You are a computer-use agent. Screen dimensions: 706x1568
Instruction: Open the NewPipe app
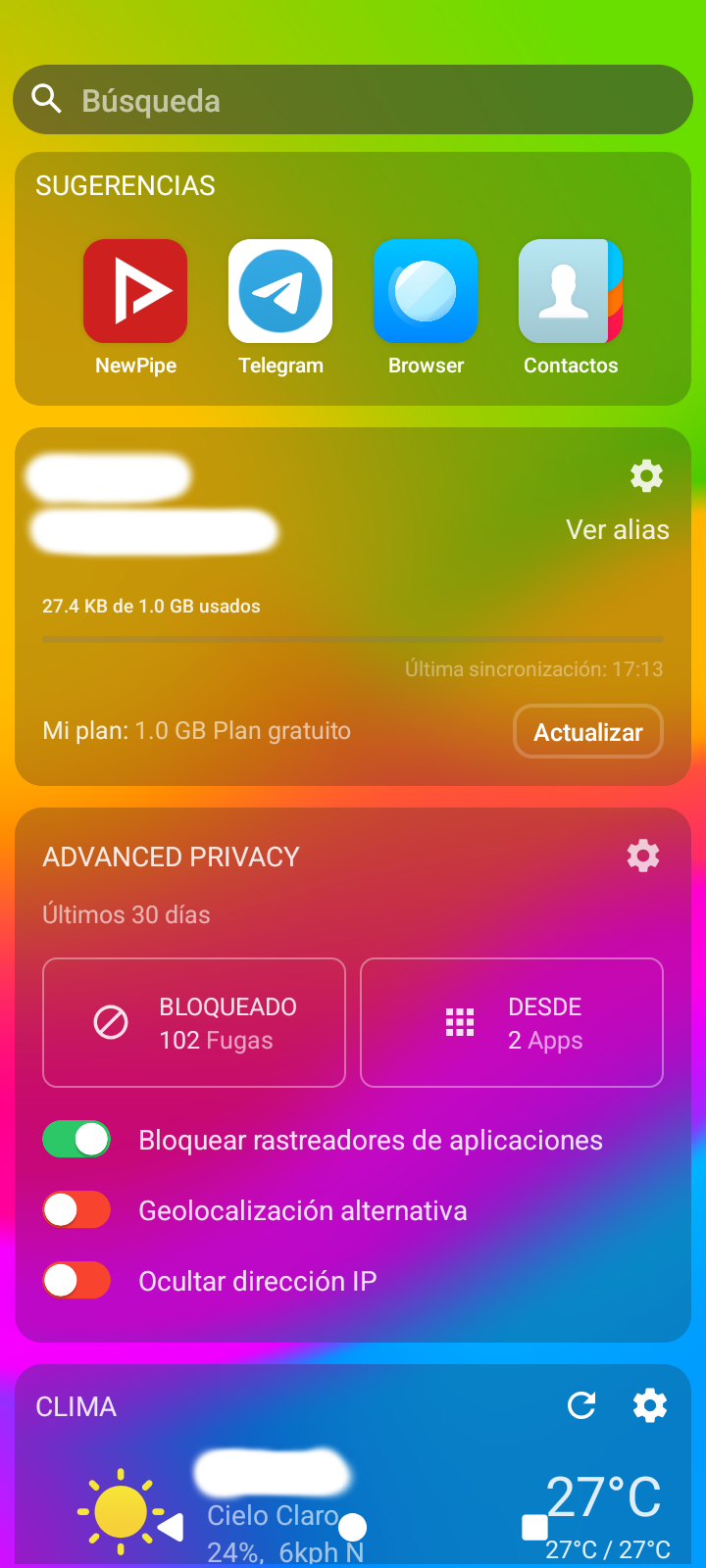click(x=135, y=291)
